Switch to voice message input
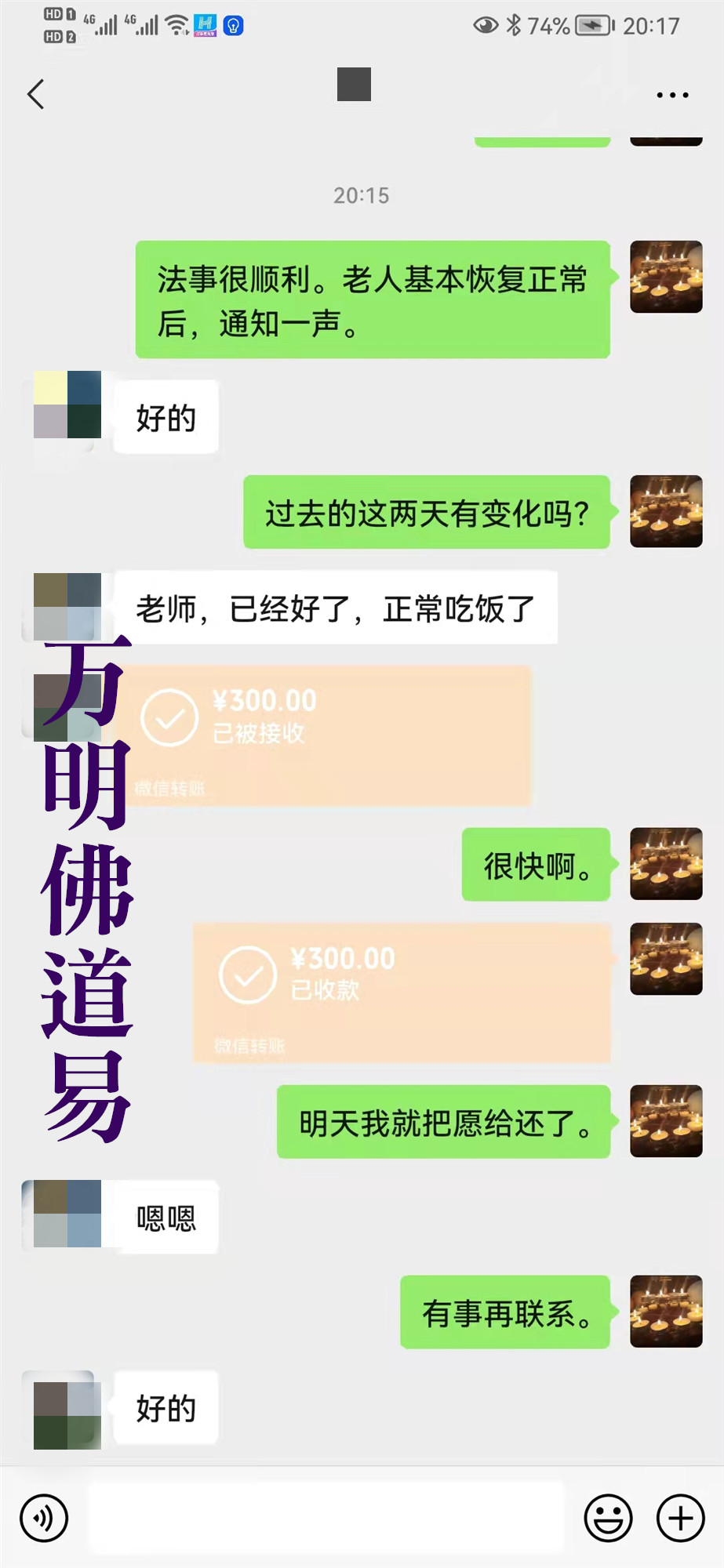 tap(44, 1518)
